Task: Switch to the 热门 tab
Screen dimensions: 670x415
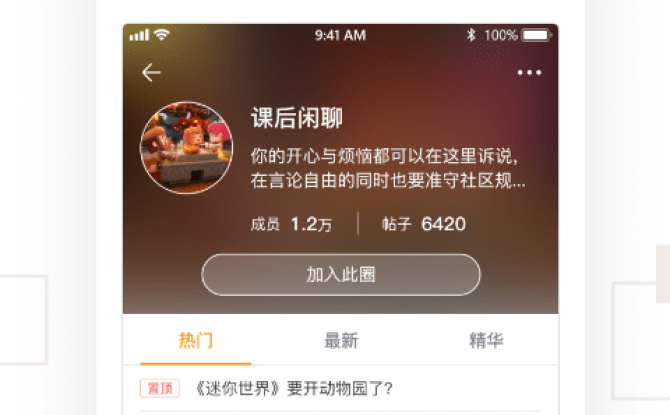Action: click(196, 340)
